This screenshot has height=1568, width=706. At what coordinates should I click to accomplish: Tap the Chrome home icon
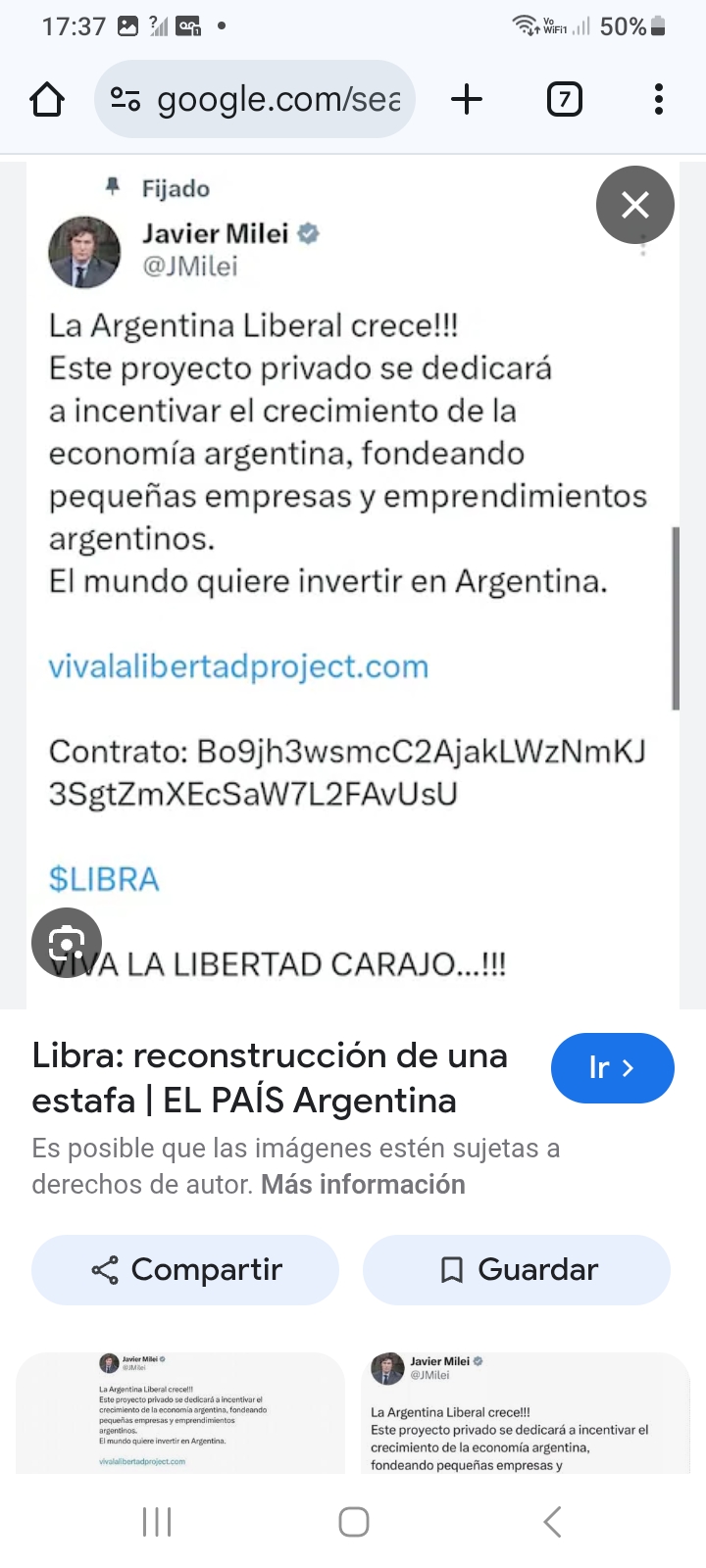(x=46, y=99)
